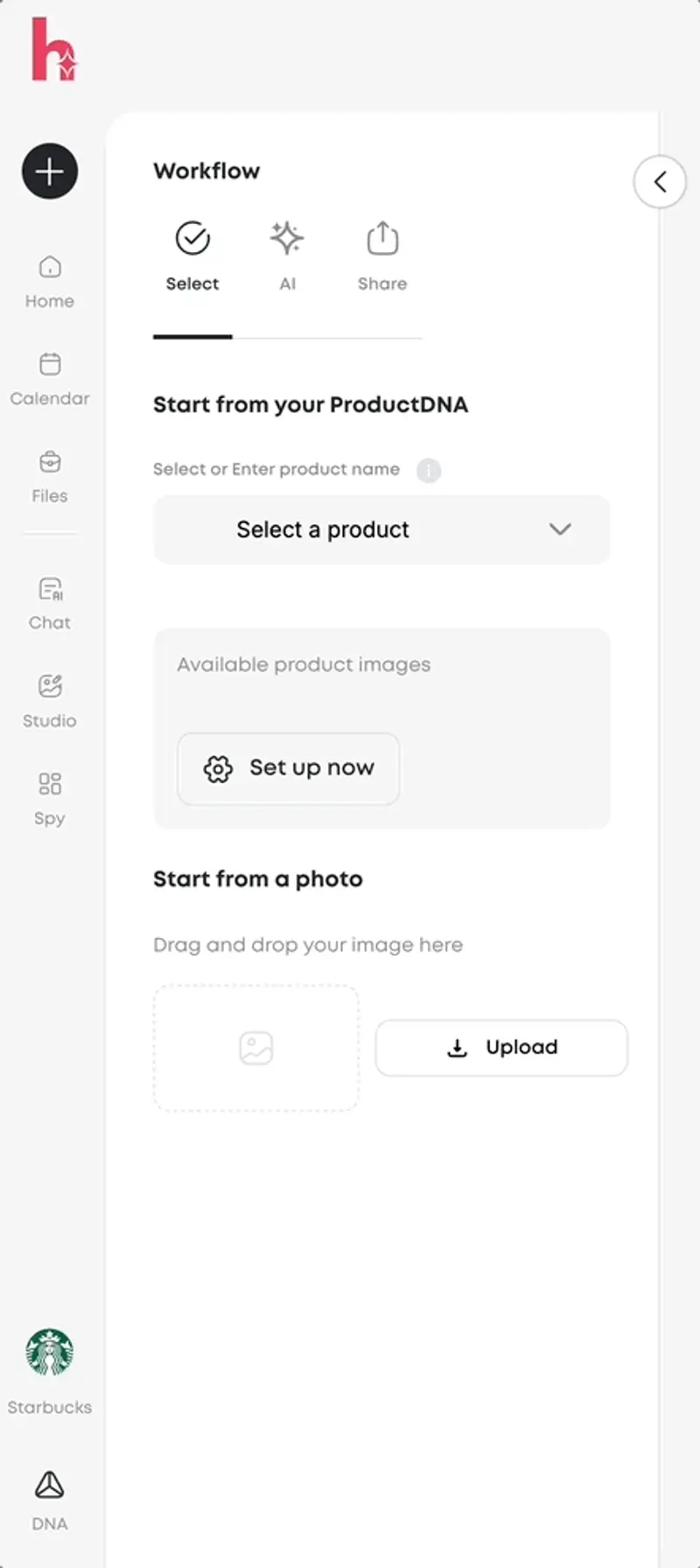
Task: Show info about product name field
Action: 429,470
